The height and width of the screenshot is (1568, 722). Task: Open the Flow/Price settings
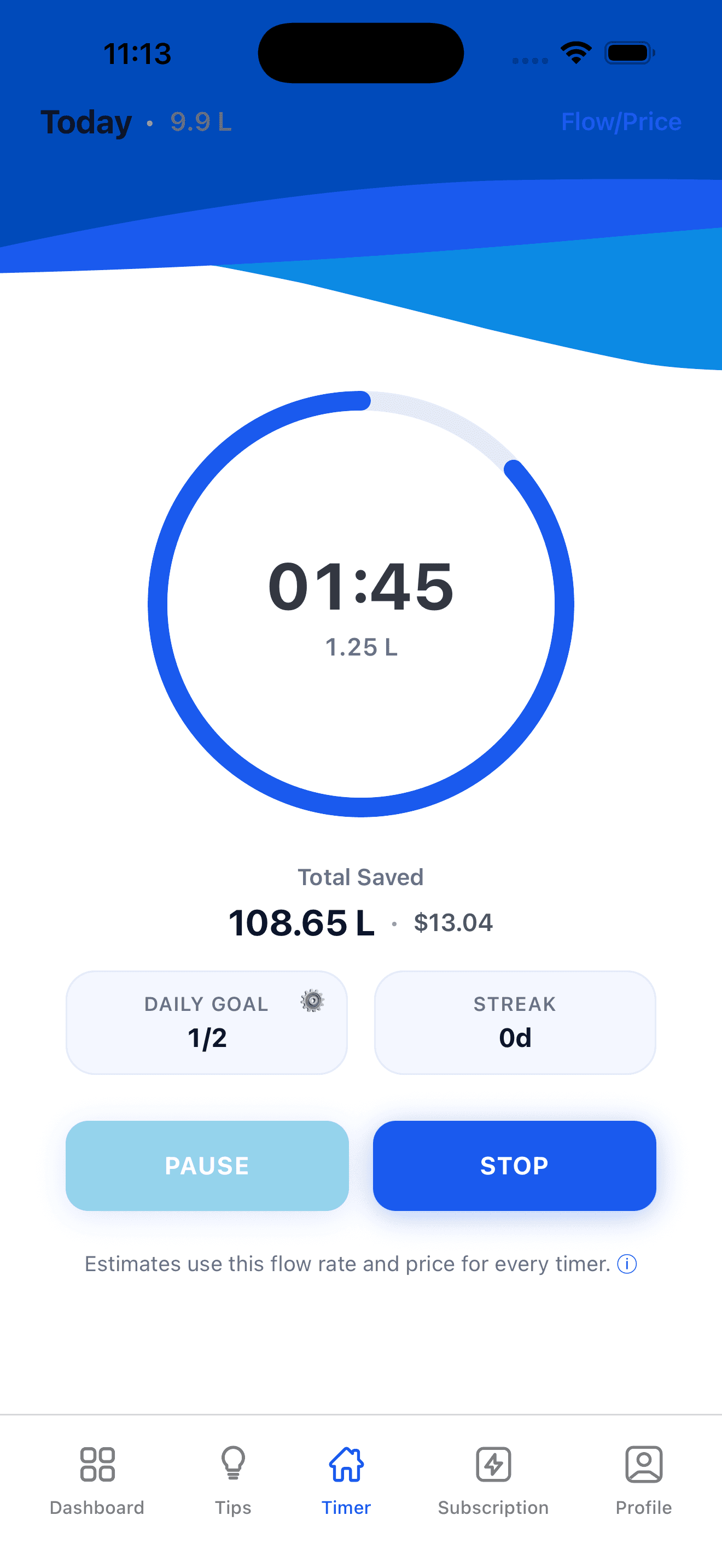click(621, 122)
